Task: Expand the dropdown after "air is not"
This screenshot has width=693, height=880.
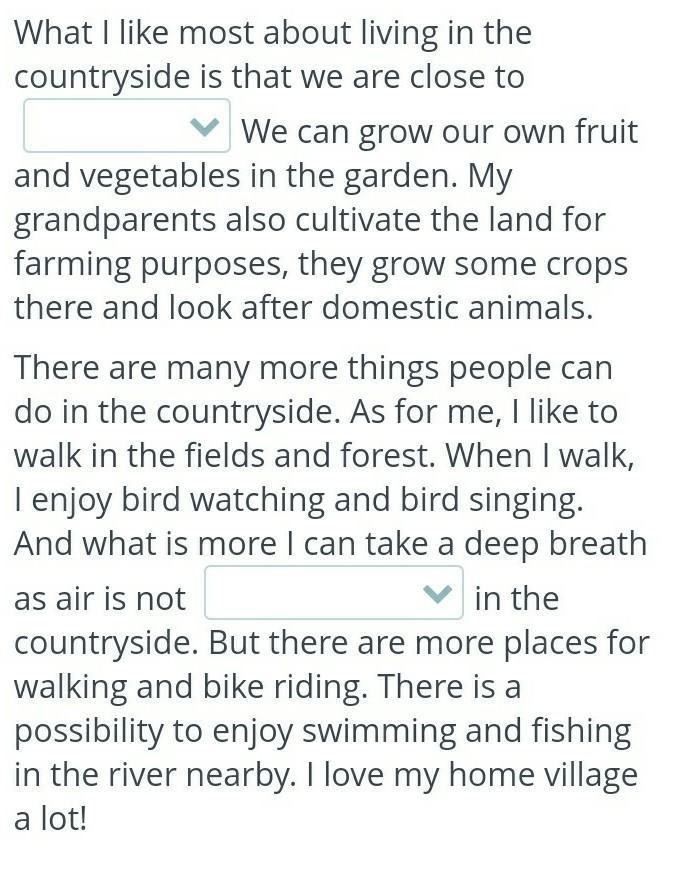Action: pos(334,593)
